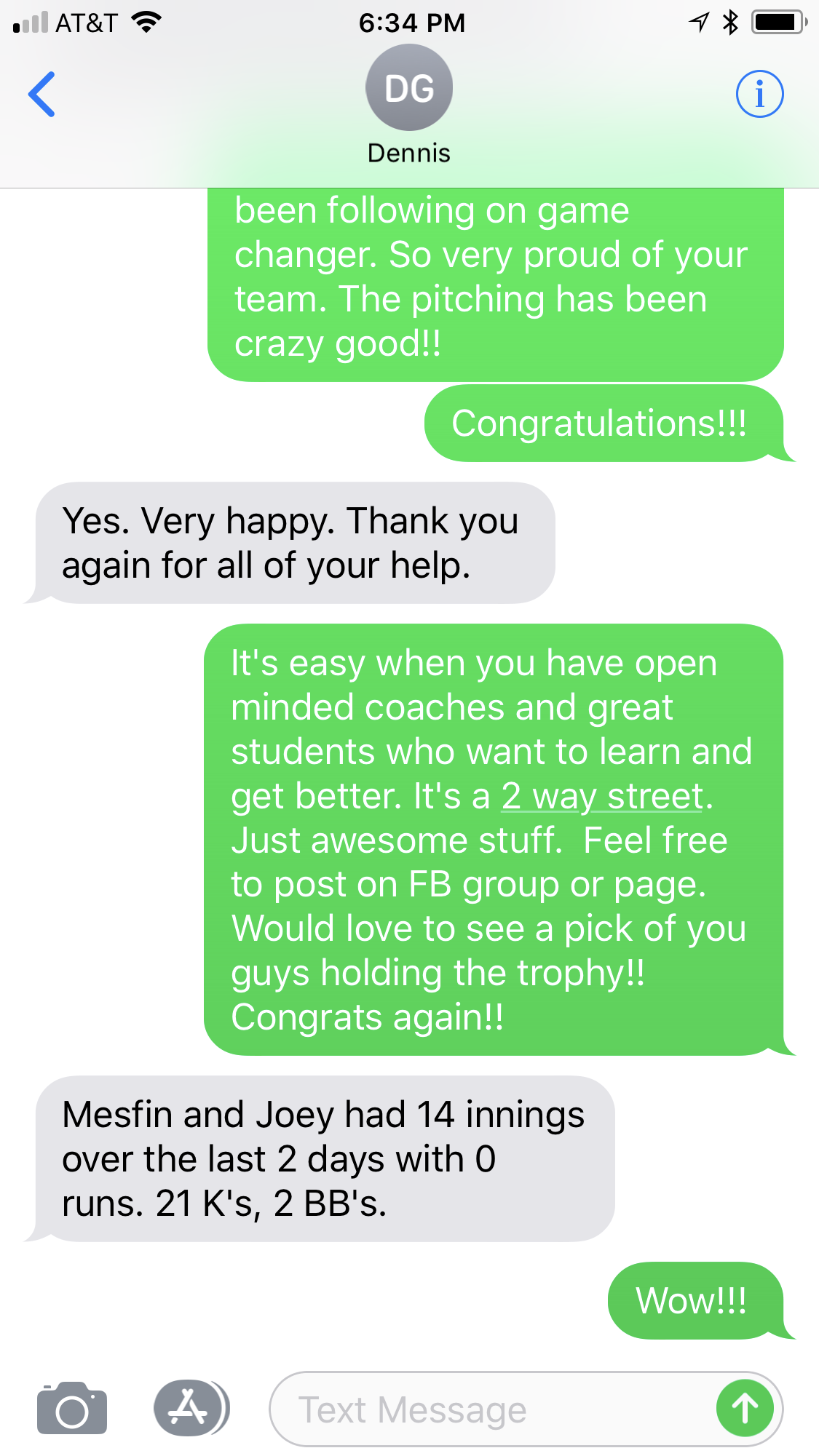The width and height of the screenshot is (819, 1456).
Task: Go back to the messages list
Action: click(41, 94)
